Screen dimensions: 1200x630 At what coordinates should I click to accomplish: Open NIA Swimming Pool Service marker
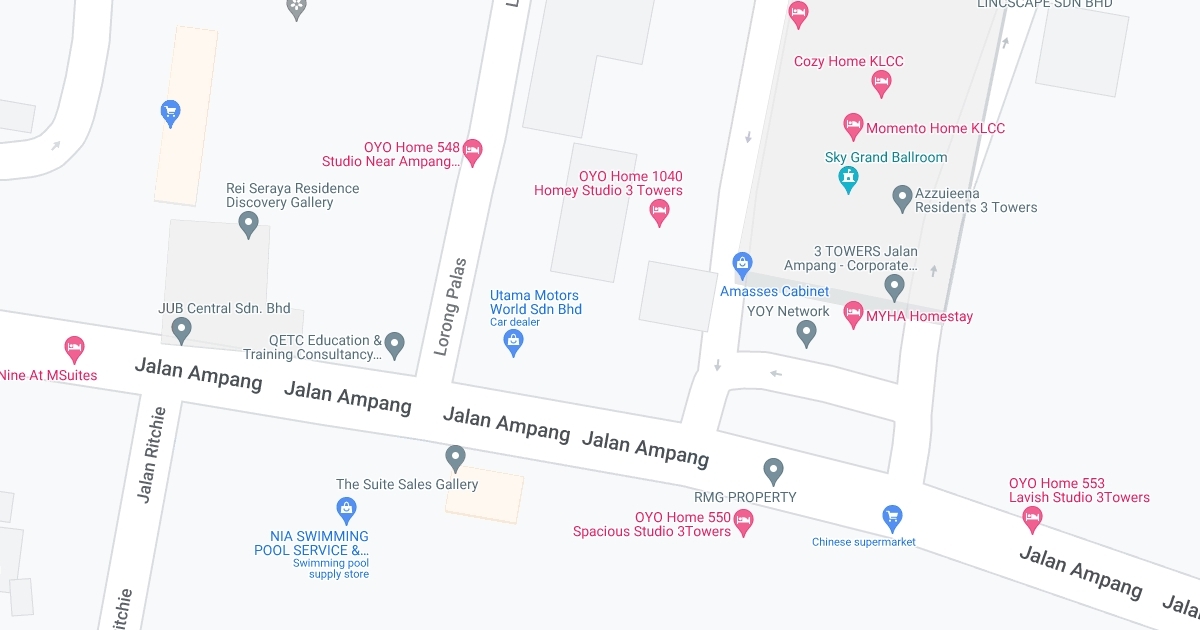(x=346, y=510)
